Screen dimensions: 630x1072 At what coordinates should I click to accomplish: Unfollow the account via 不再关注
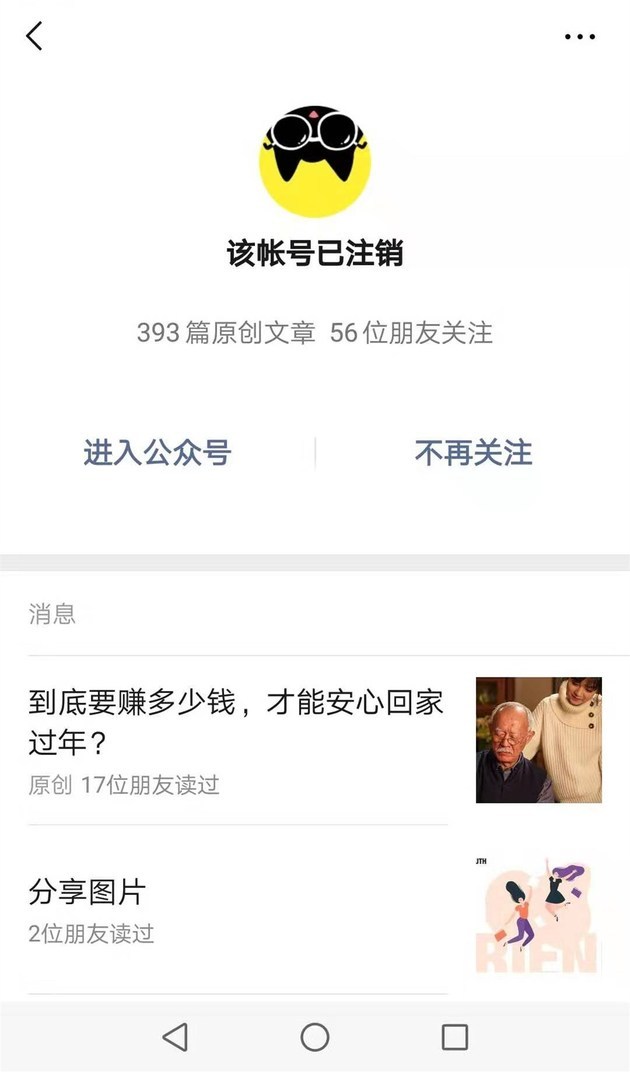pos(473,453)
